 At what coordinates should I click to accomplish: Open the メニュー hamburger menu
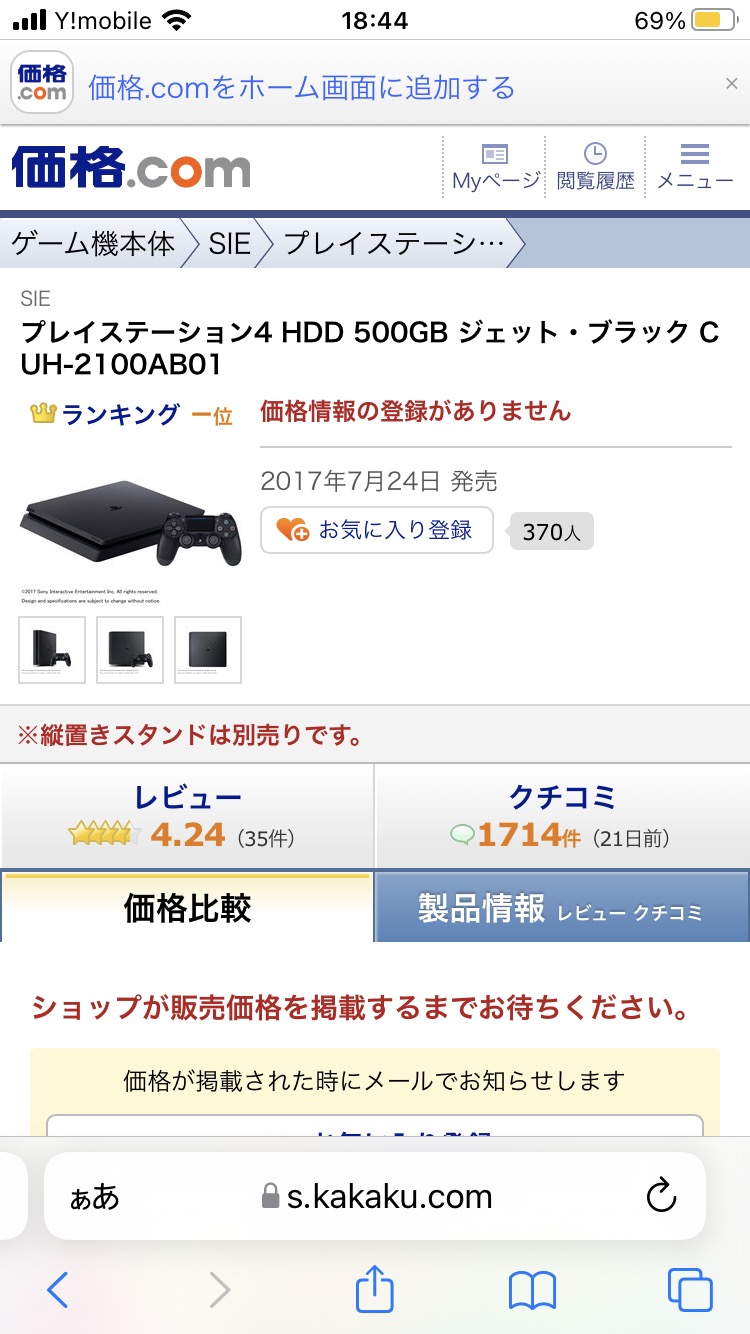[x=694, y=167]
